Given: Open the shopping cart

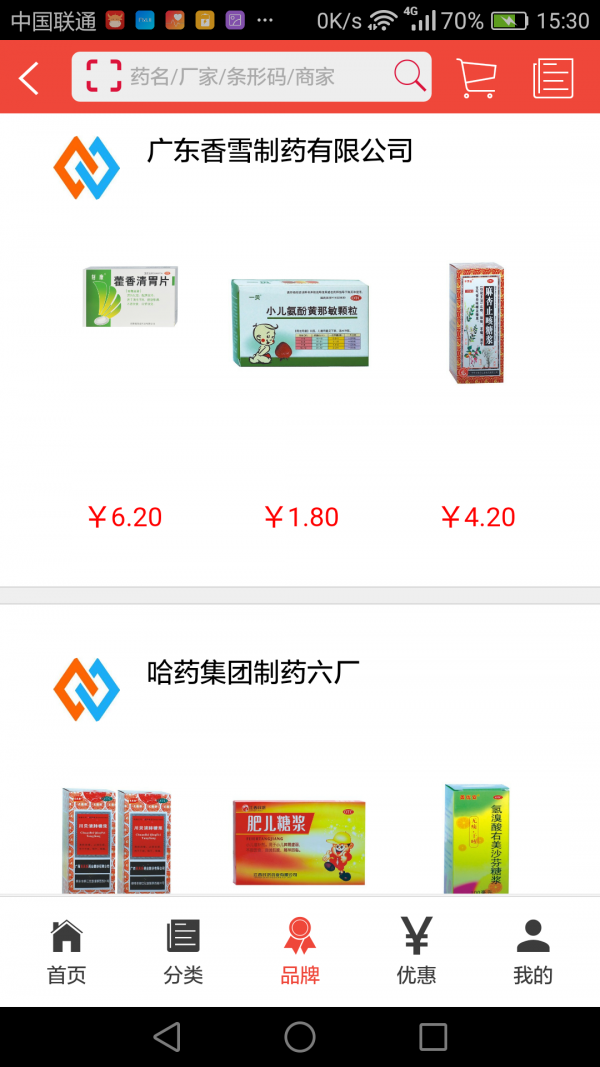Looking at the screenshot, I should 476,78.
